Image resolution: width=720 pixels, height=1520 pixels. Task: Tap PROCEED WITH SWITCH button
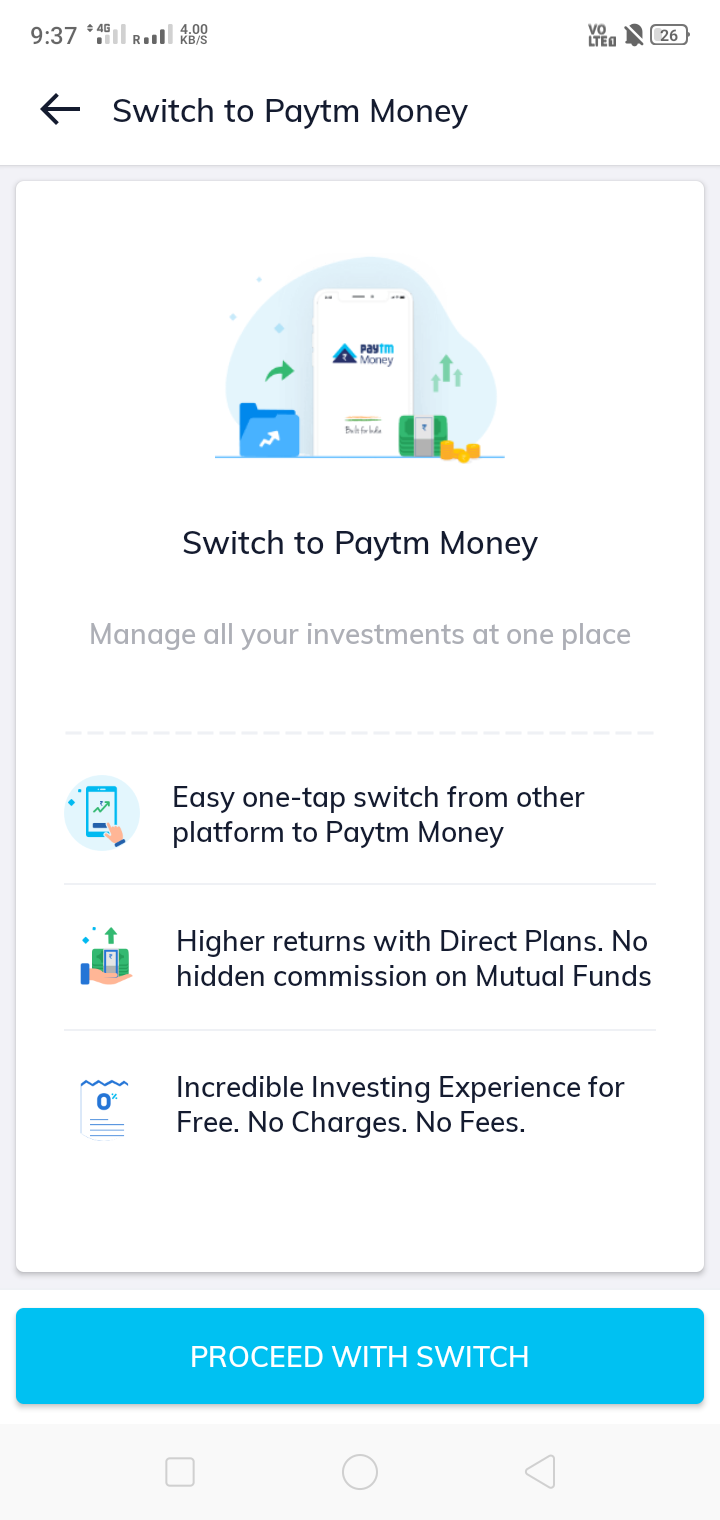pos(360,1356)
